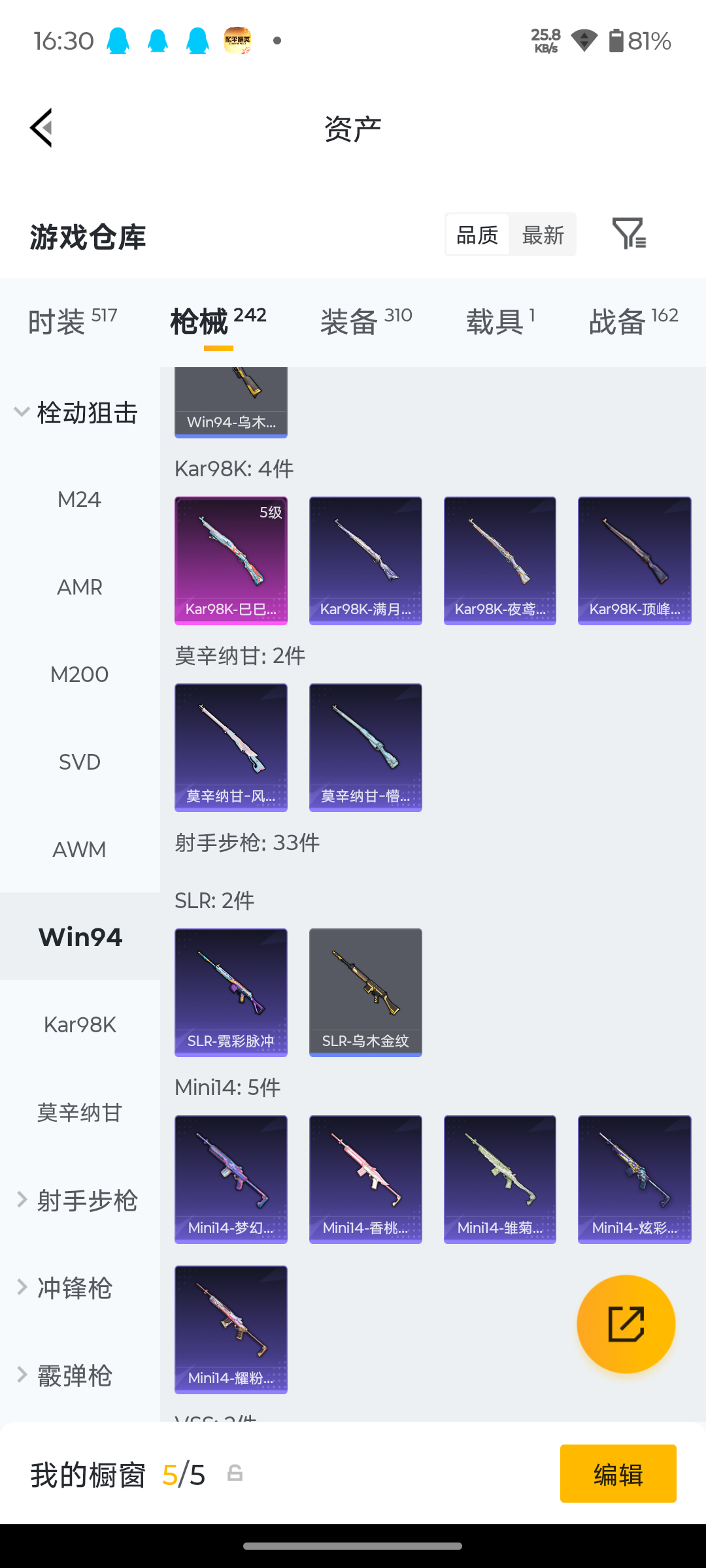The image size is (706, 1568).
Task: Switch to the 装备 tab
Action: [366, 321]
